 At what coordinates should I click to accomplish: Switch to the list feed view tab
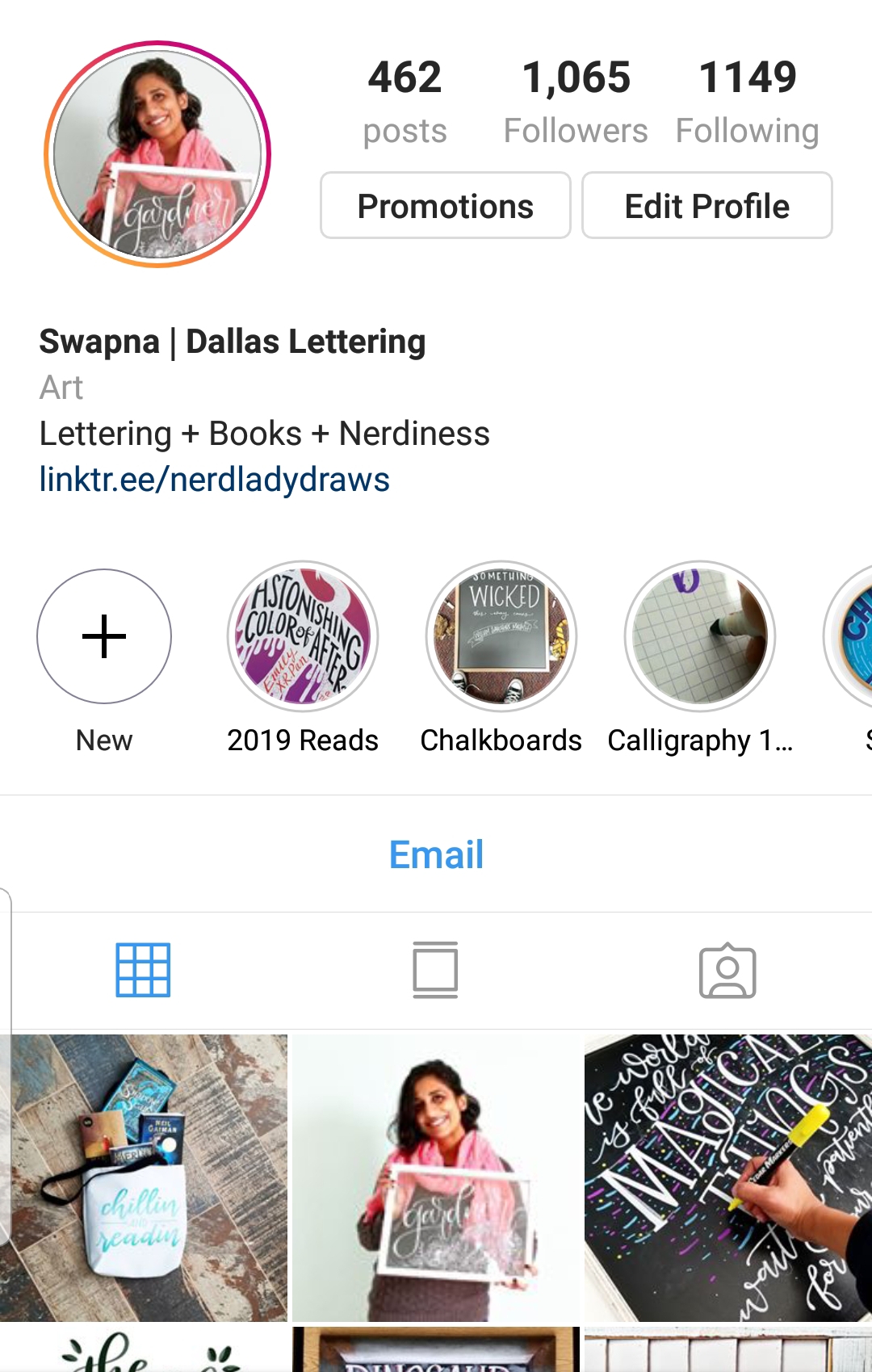coord(435,970)
